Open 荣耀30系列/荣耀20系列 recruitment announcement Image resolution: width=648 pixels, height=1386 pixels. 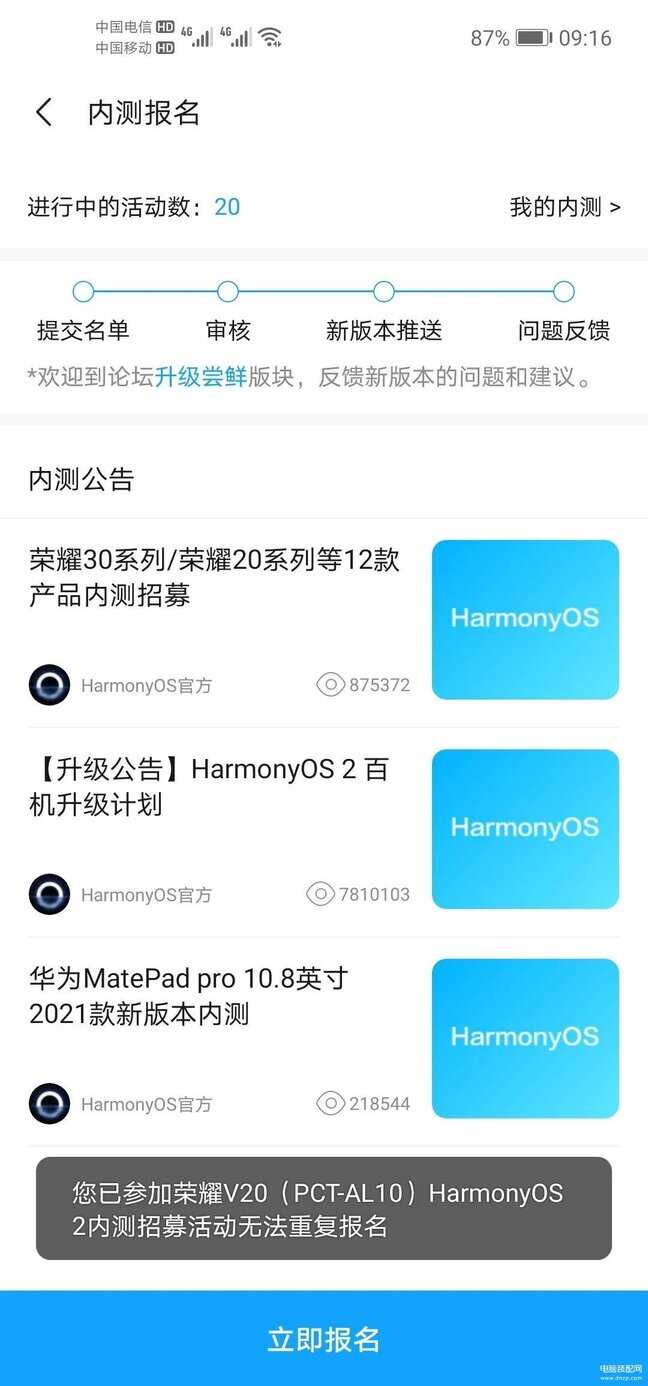(x=215, y=577)
